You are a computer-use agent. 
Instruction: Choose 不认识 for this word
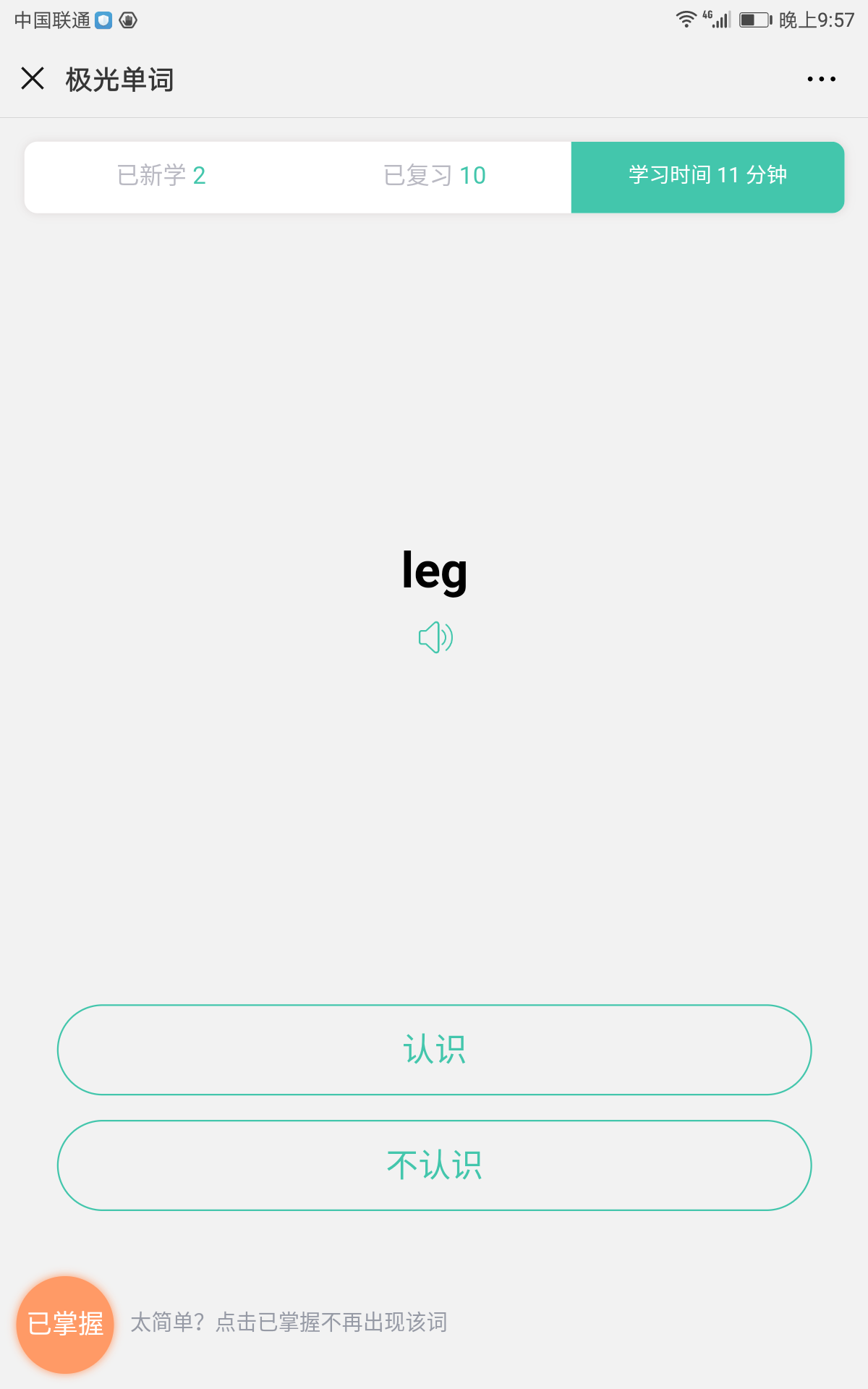(434, 1165)
